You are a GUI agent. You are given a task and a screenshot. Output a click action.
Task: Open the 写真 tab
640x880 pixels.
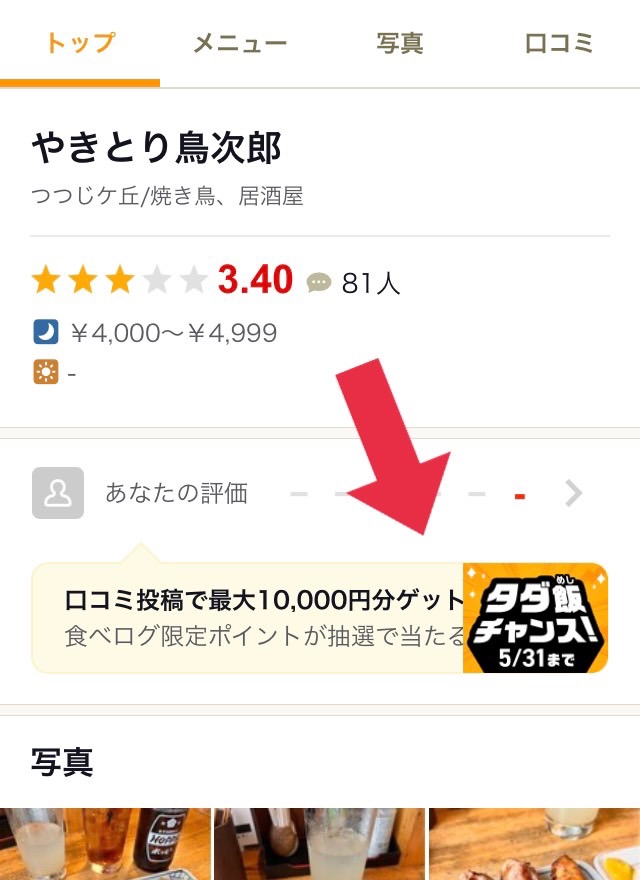[400, 43]
